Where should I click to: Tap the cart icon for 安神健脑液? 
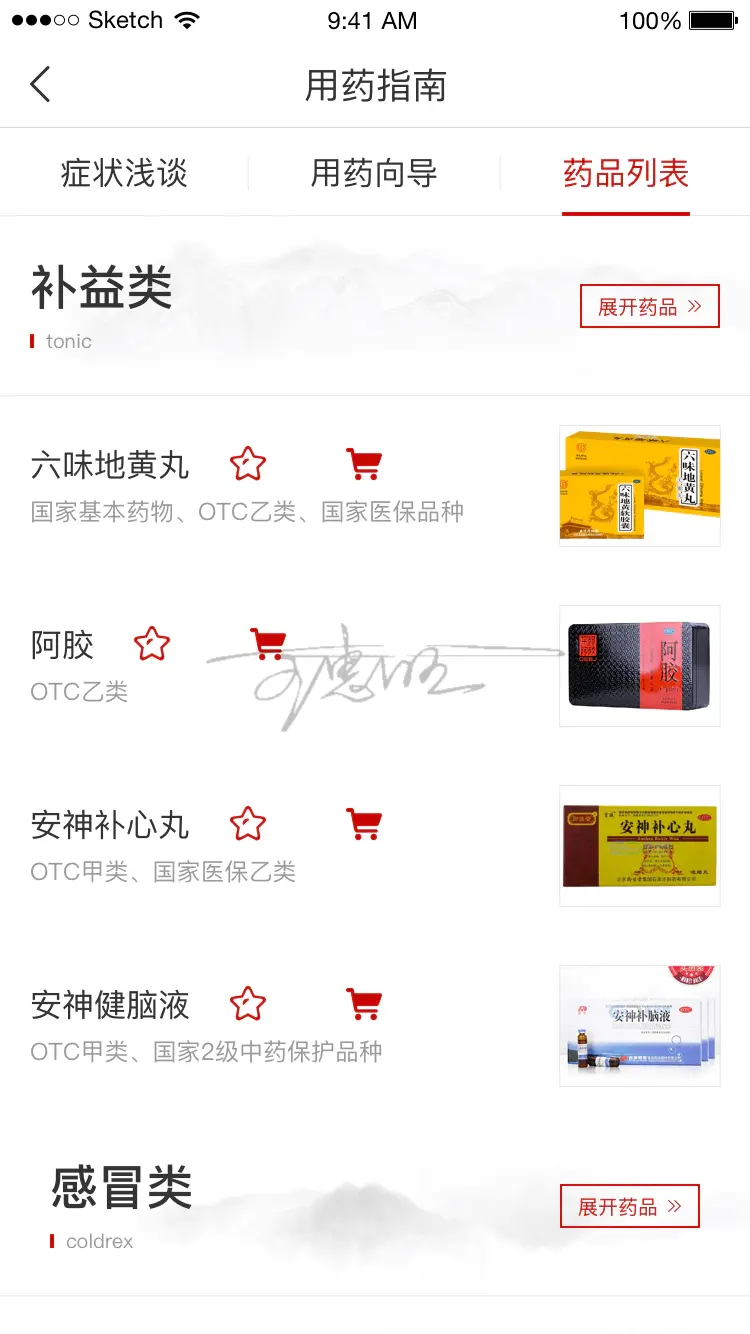[364, 1004]
